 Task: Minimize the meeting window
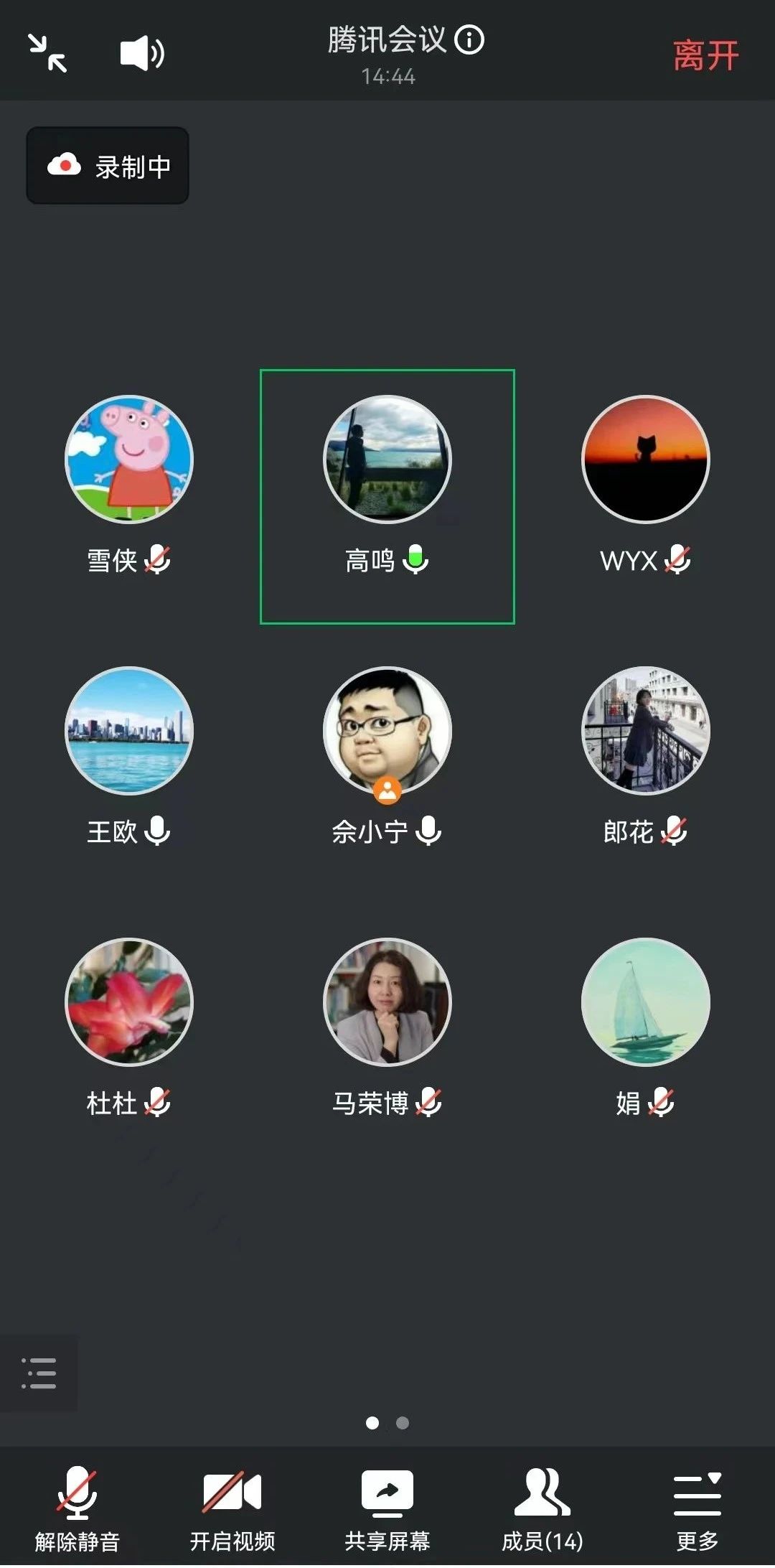click(47, 53)
